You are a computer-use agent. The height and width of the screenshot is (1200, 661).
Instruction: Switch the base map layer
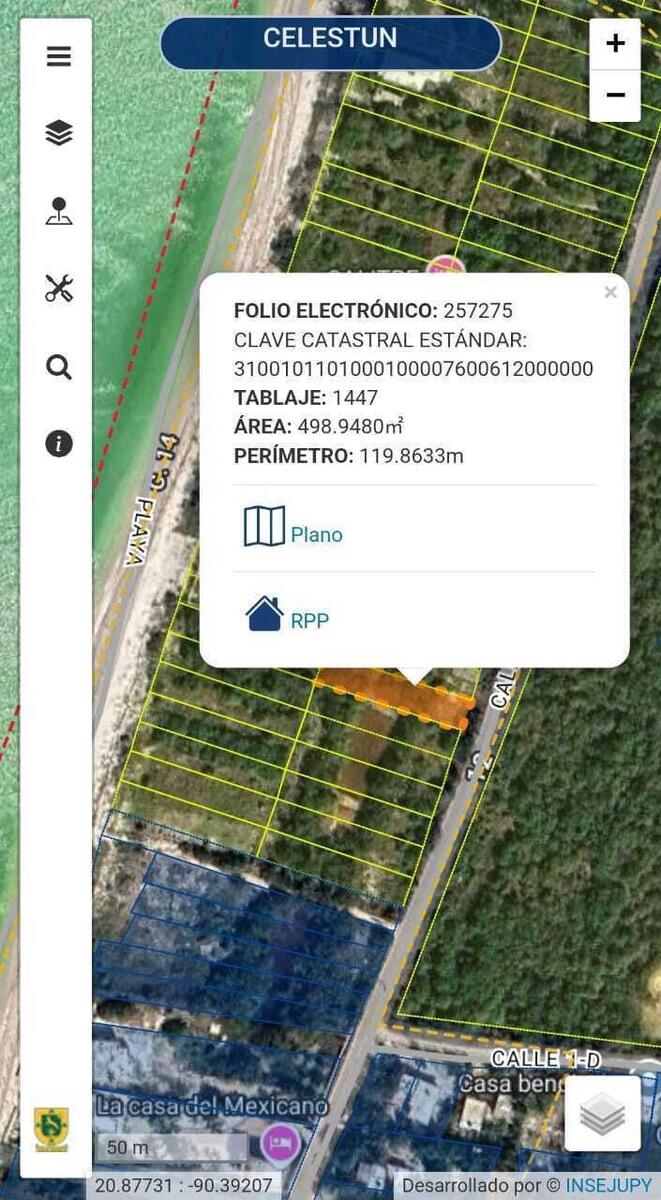coord(602,1114)
